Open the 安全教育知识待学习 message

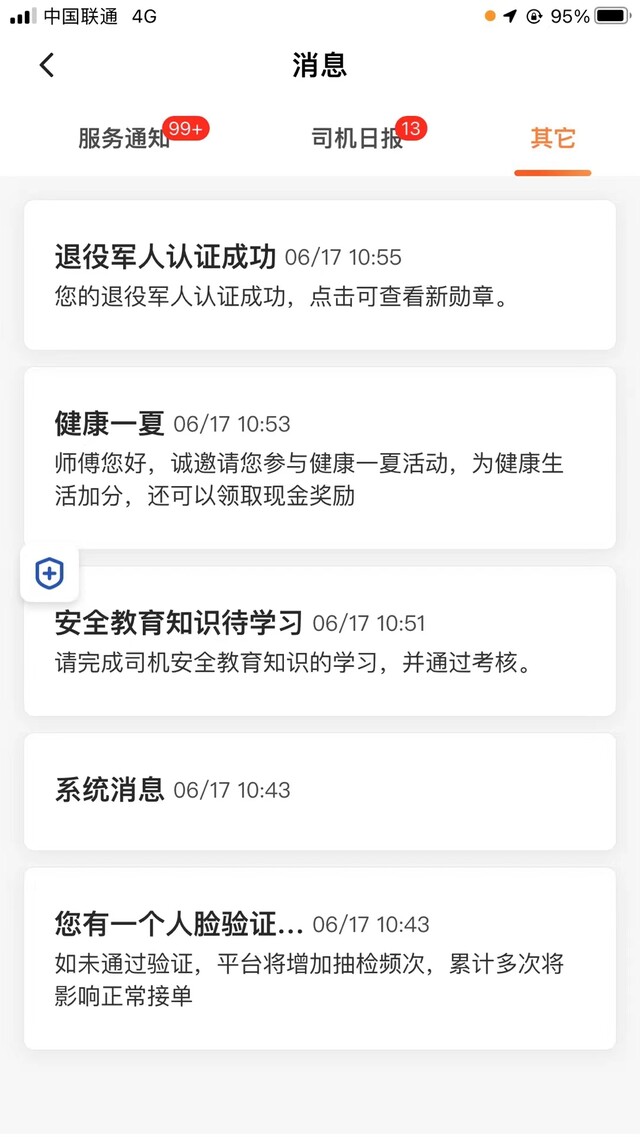pyautogui.click(x=320, y=641)
